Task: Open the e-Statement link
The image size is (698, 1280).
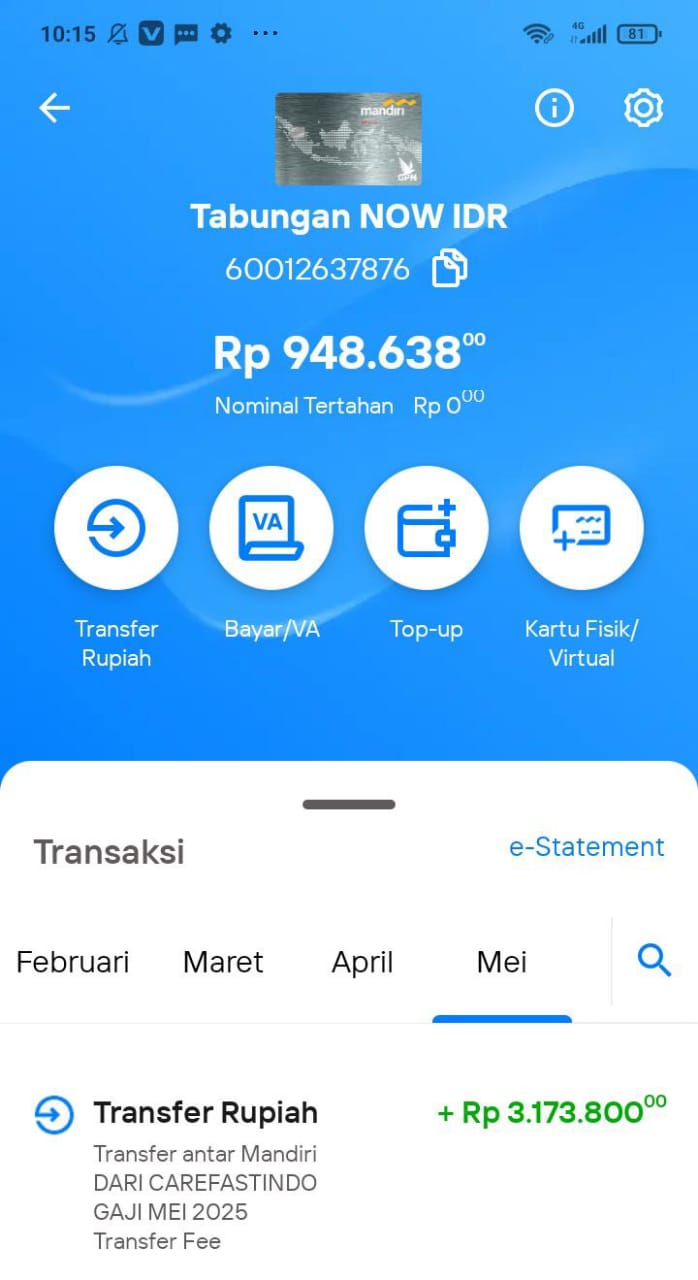Action: [586, 847]
